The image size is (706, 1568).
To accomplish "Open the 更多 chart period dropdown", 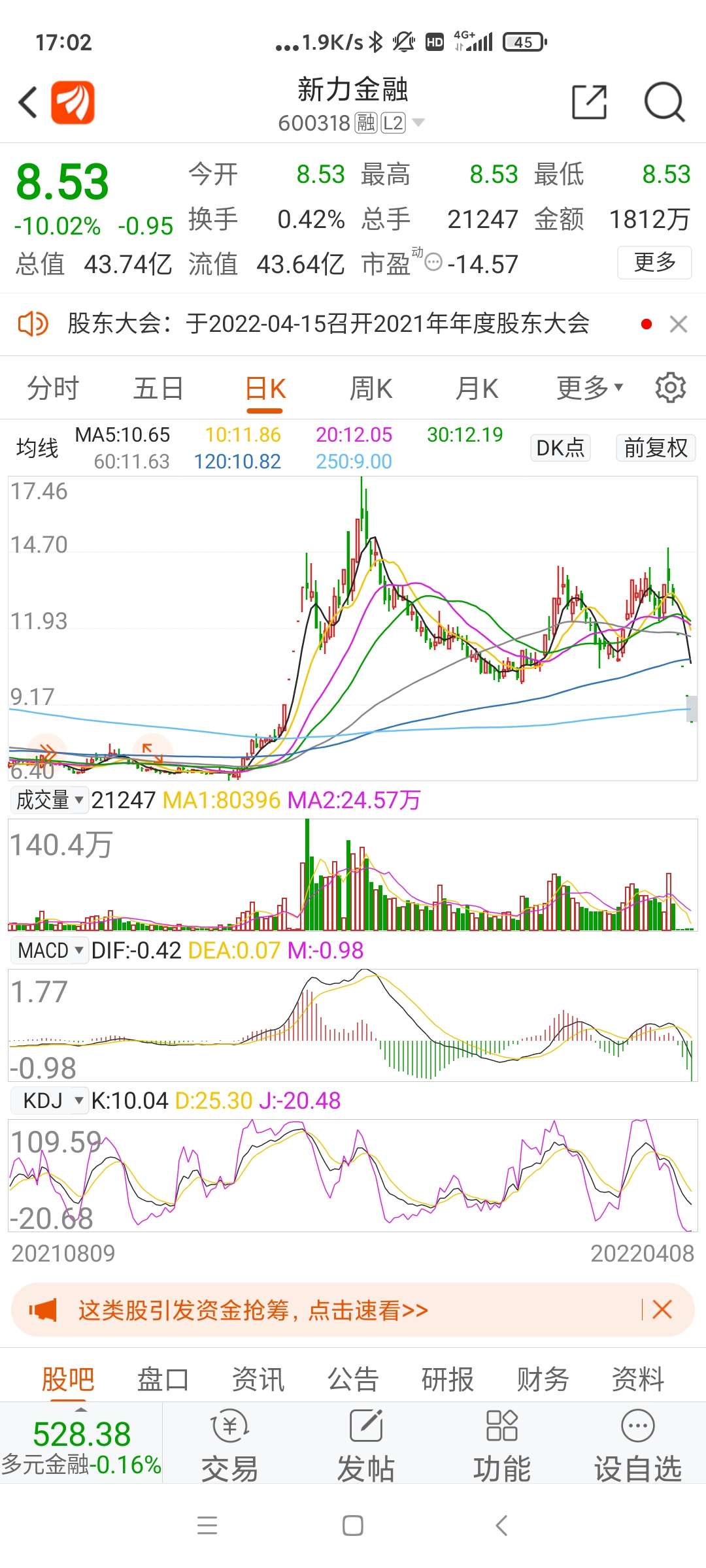I will coord(590,388).
